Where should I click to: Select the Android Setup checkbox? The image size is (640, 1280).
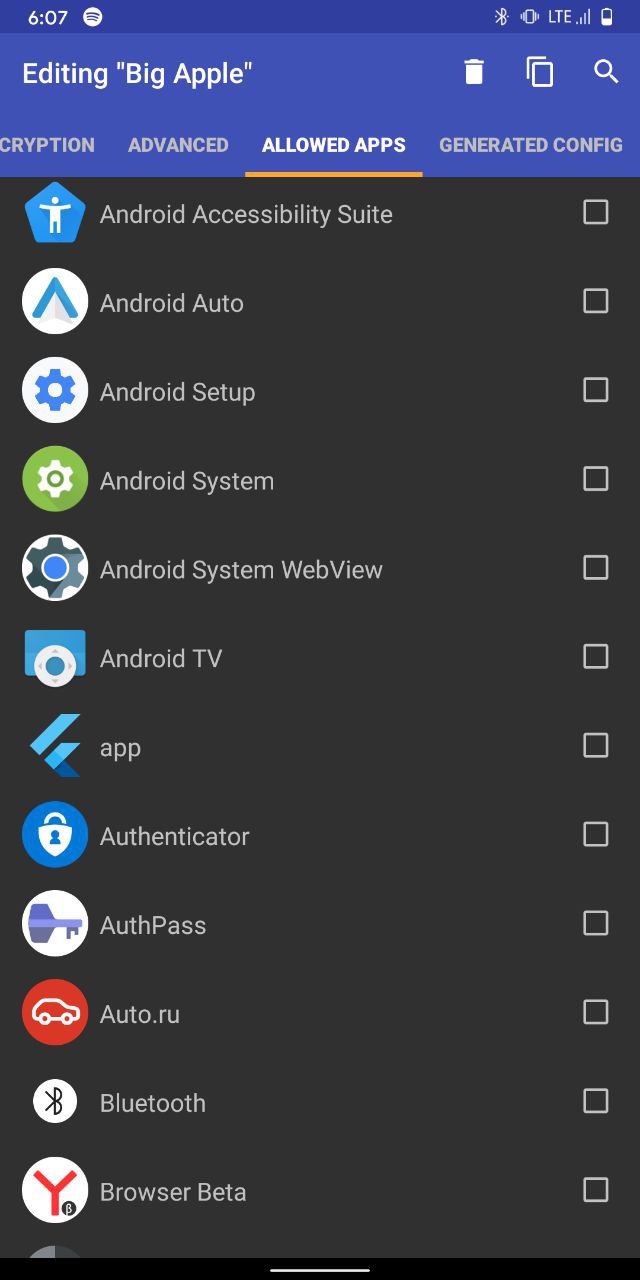596,390
